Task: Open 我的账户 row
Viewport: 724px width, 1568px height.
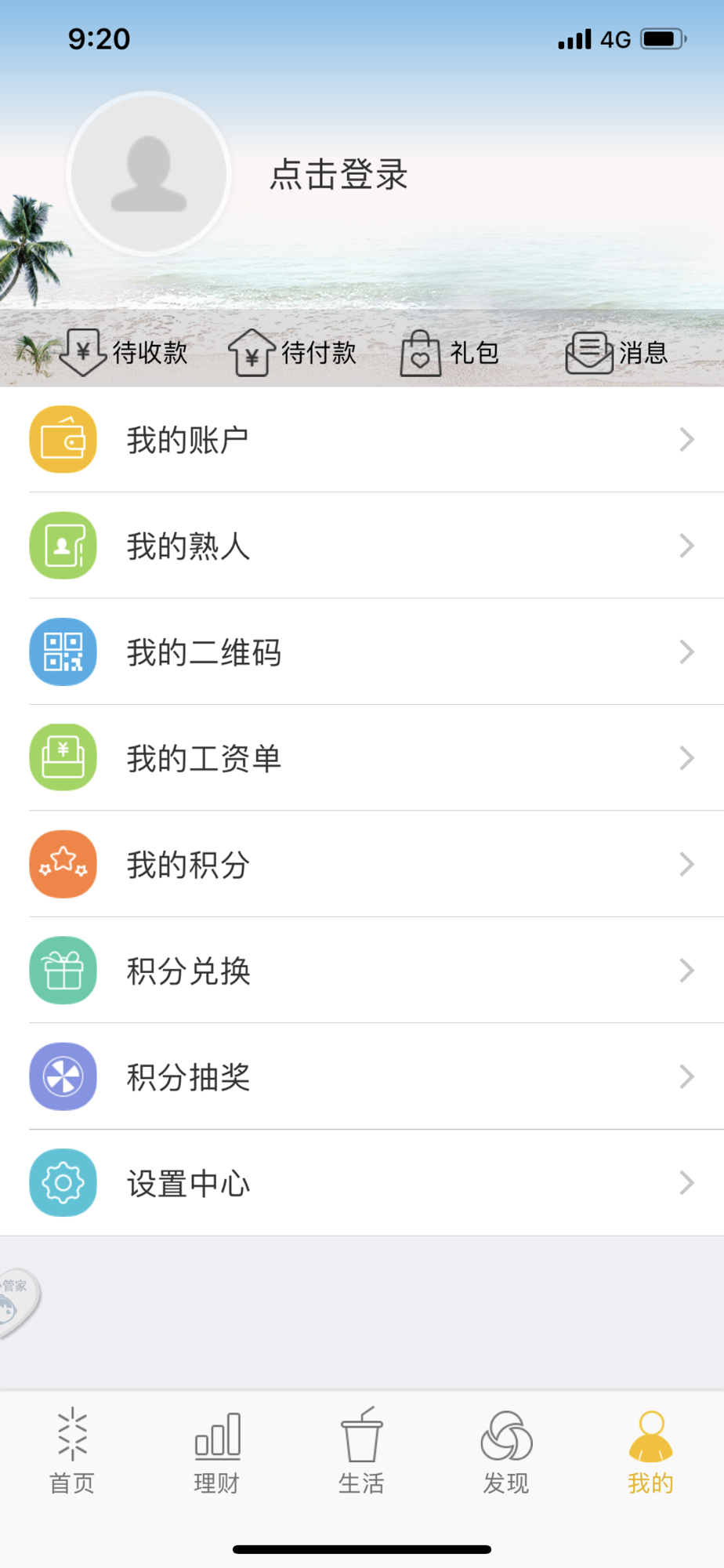Action: point(362,440)
